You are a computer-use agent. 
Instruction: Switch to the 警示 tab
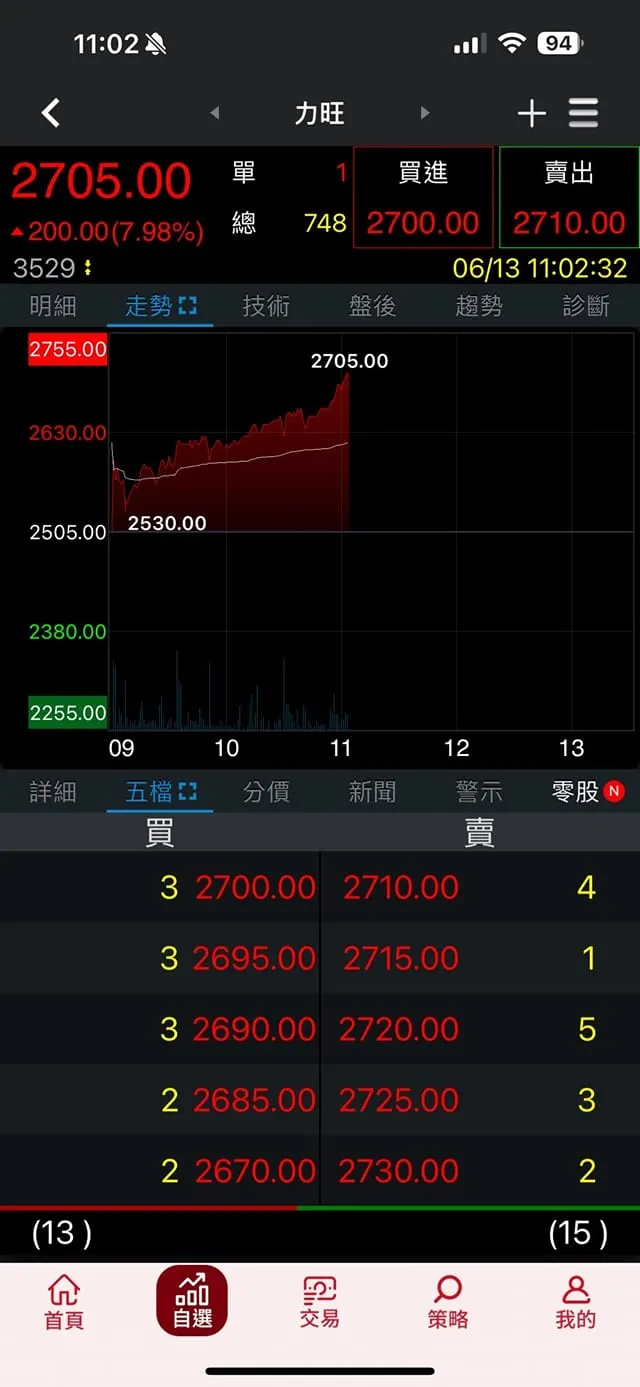coord(479,792)
